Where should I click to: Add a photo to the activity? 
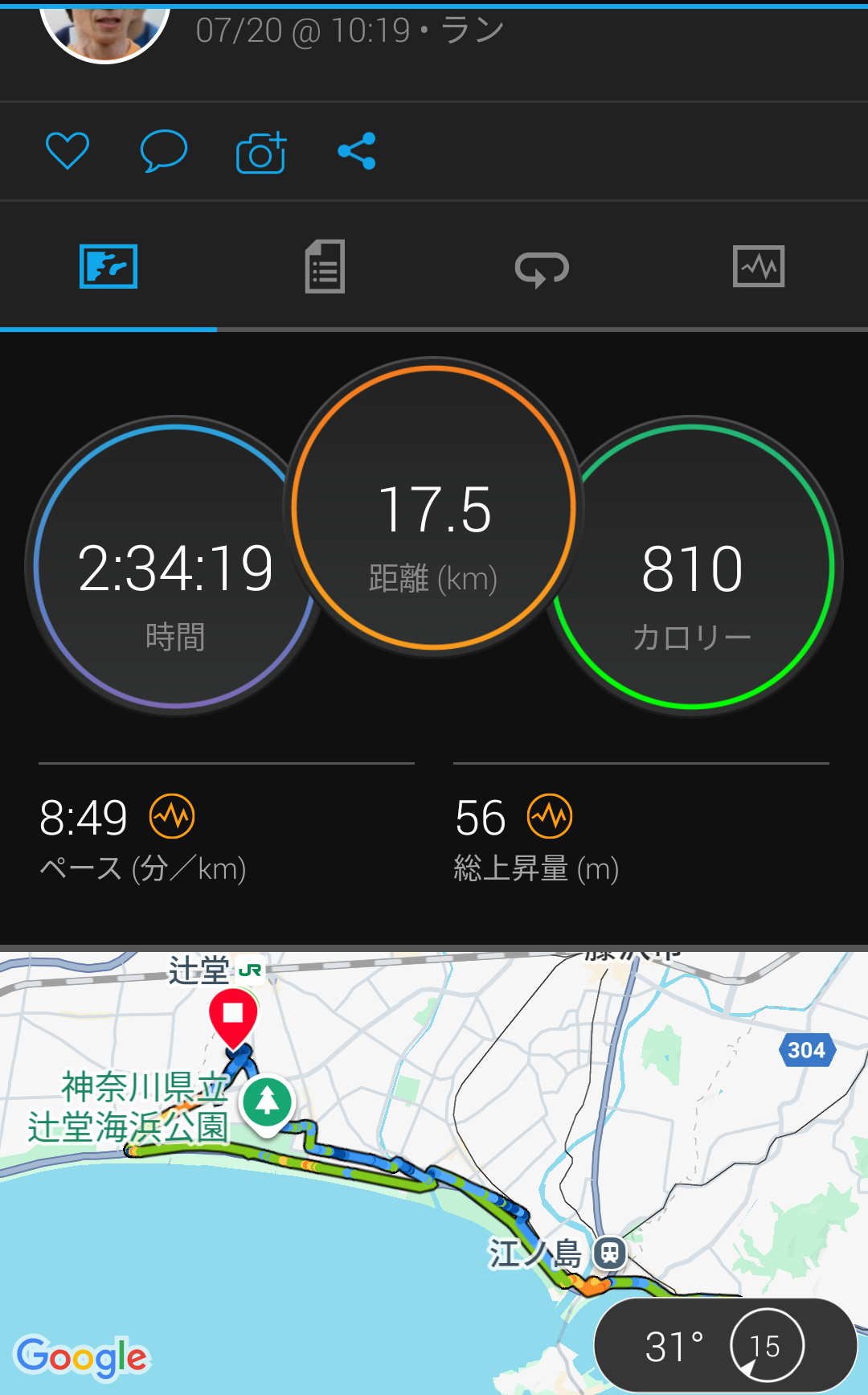click(261, 152)
